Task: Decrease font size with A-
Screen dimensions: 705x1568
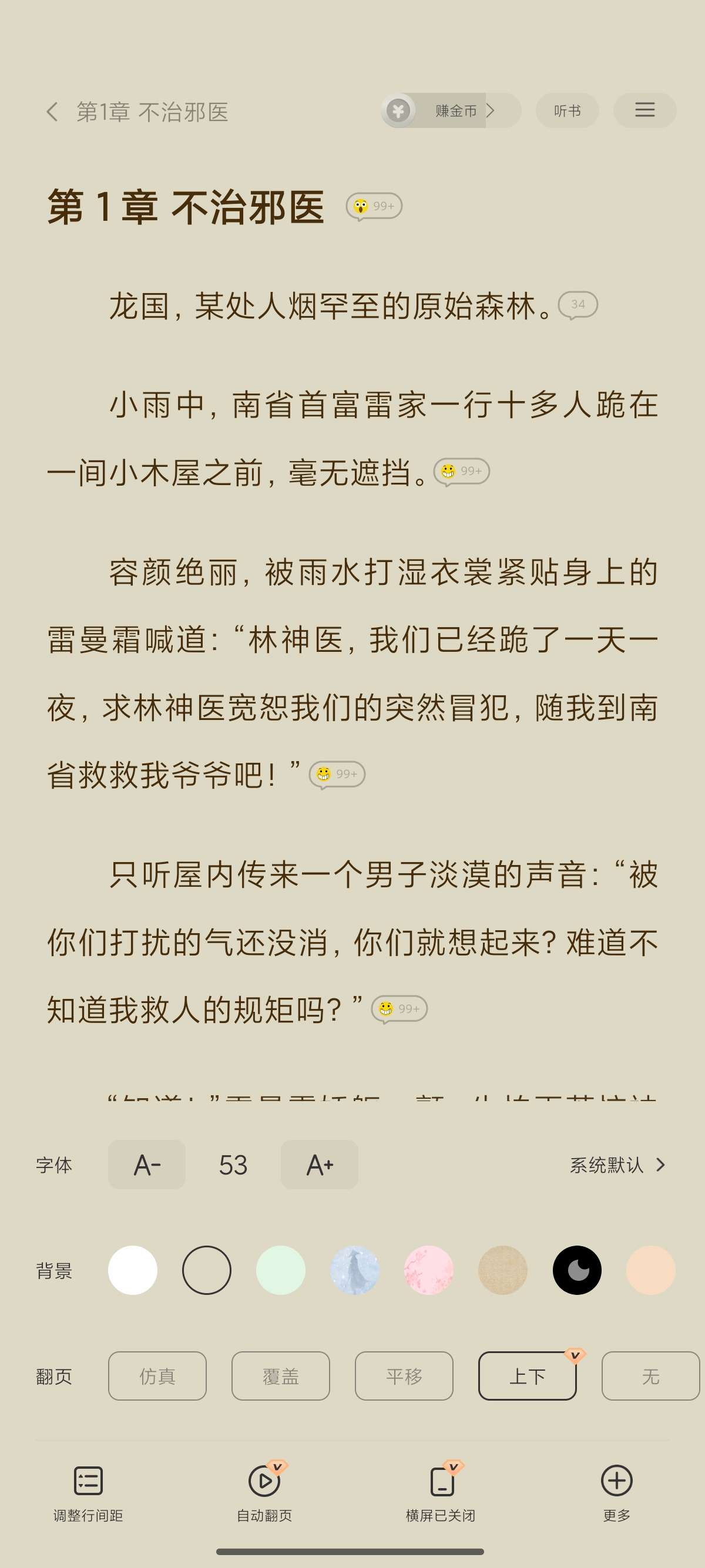Action: 147,1165
